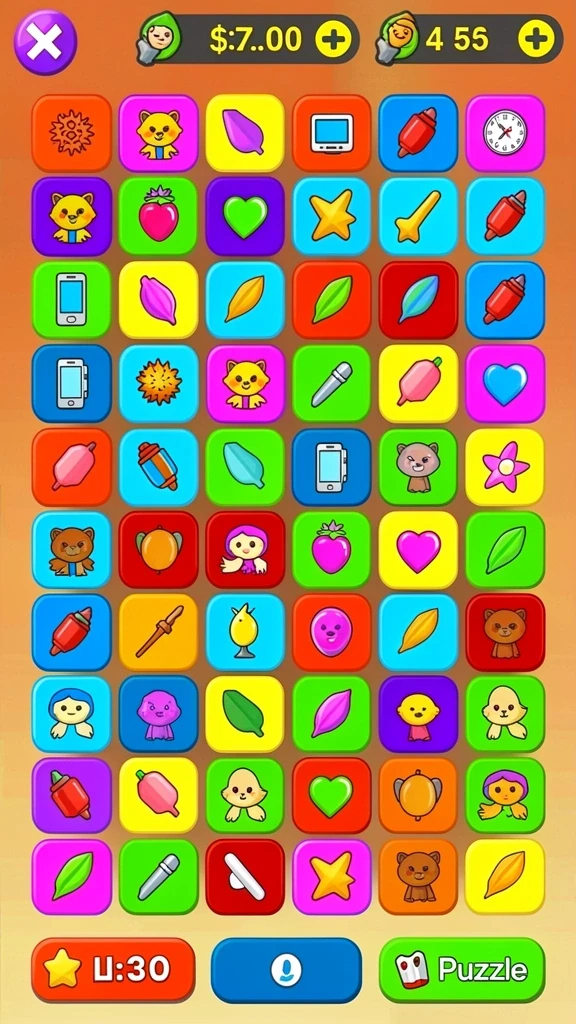Image resolution: width=576 pixels, height=1024 pixels.
Task: Pick the yellow bird on cyan tile
Action: (x=246, y=632)
